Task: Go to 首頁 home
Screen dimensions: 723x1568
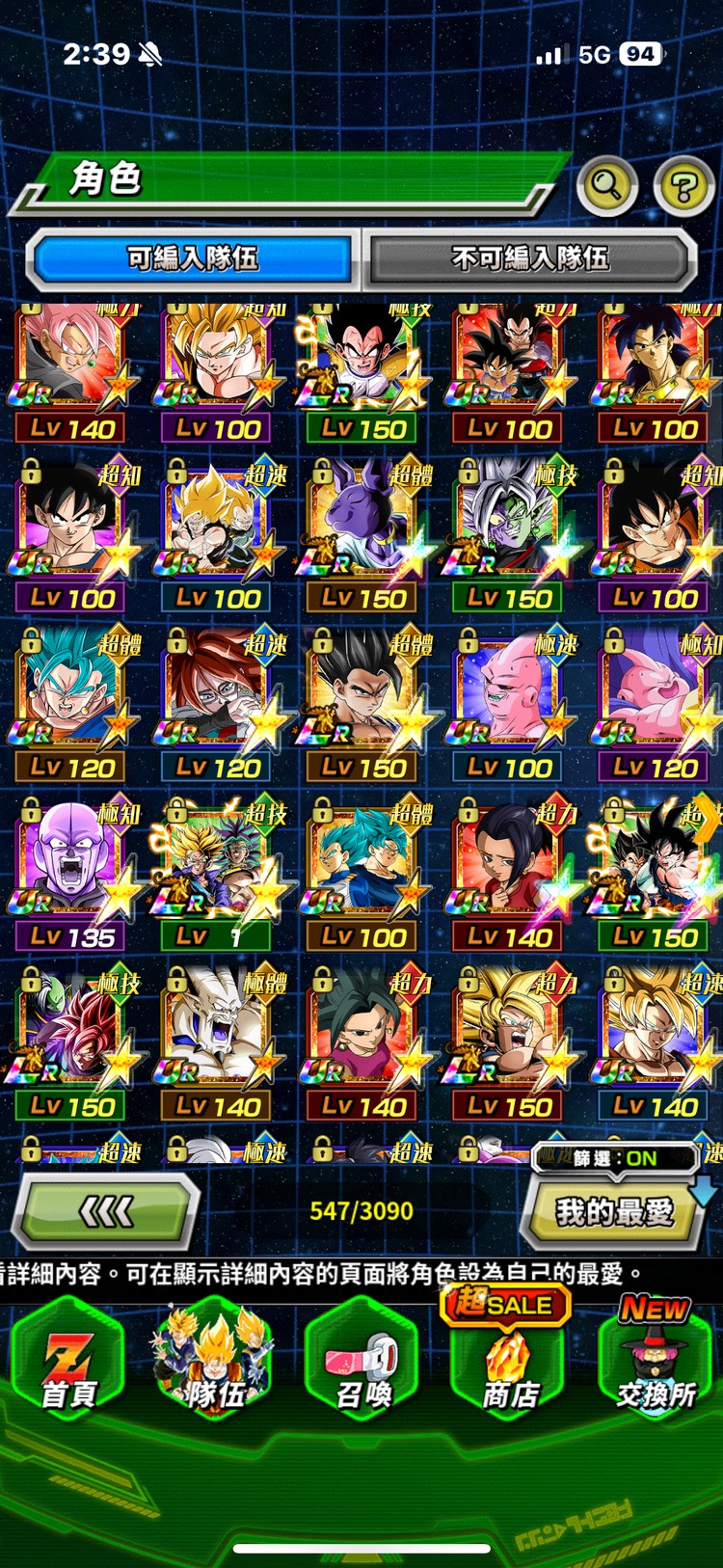Action: coord(68,1362)
